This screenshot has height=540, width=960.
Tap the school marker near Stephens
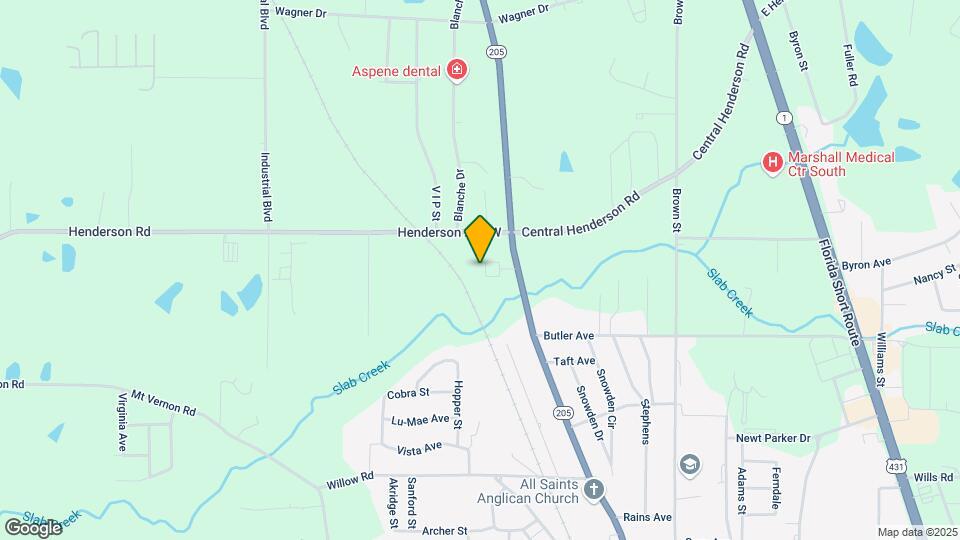(689, 464)
